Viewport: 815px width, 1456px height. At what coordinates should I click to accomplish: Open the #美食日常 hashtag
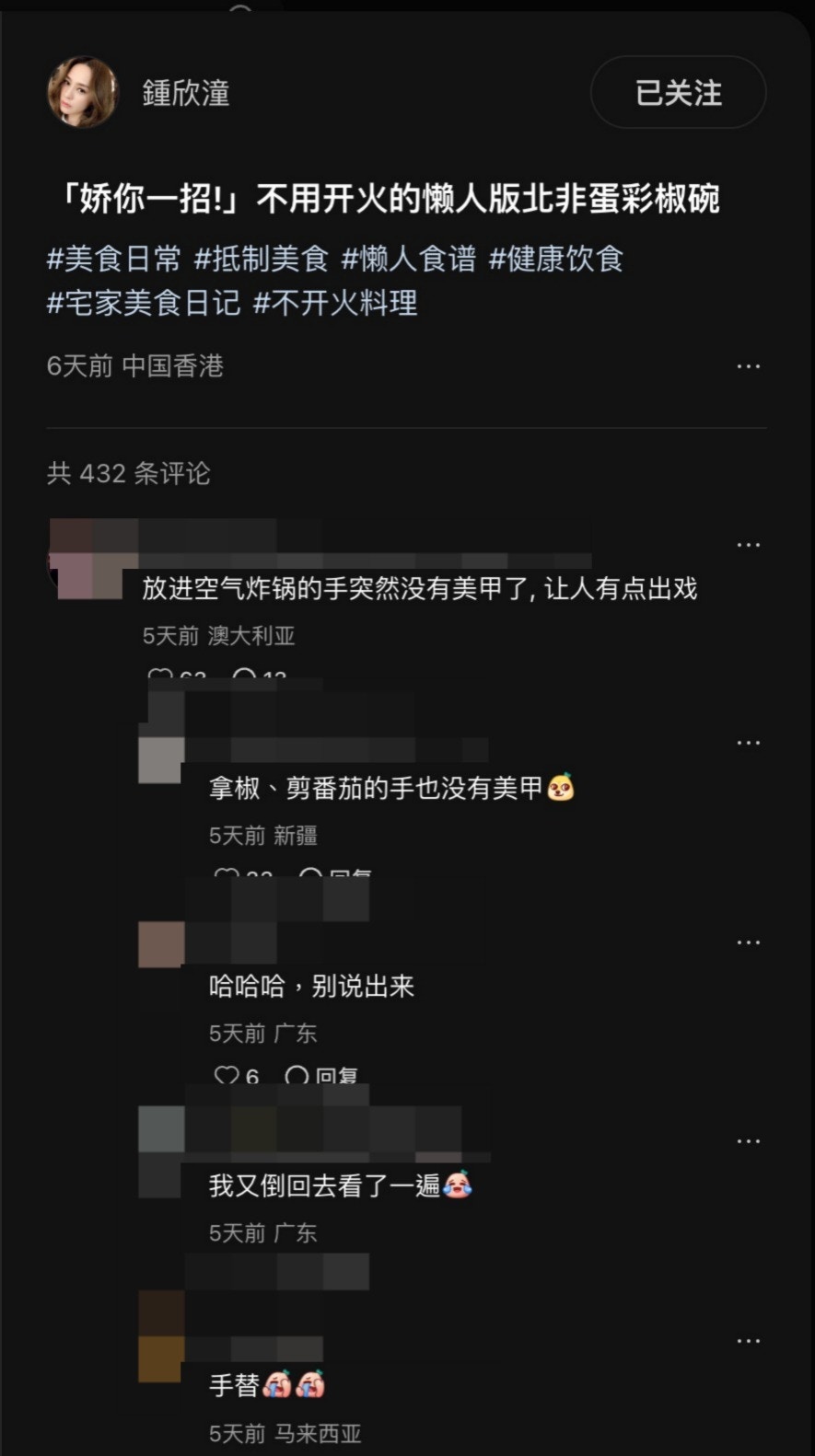tap(114, 260)
